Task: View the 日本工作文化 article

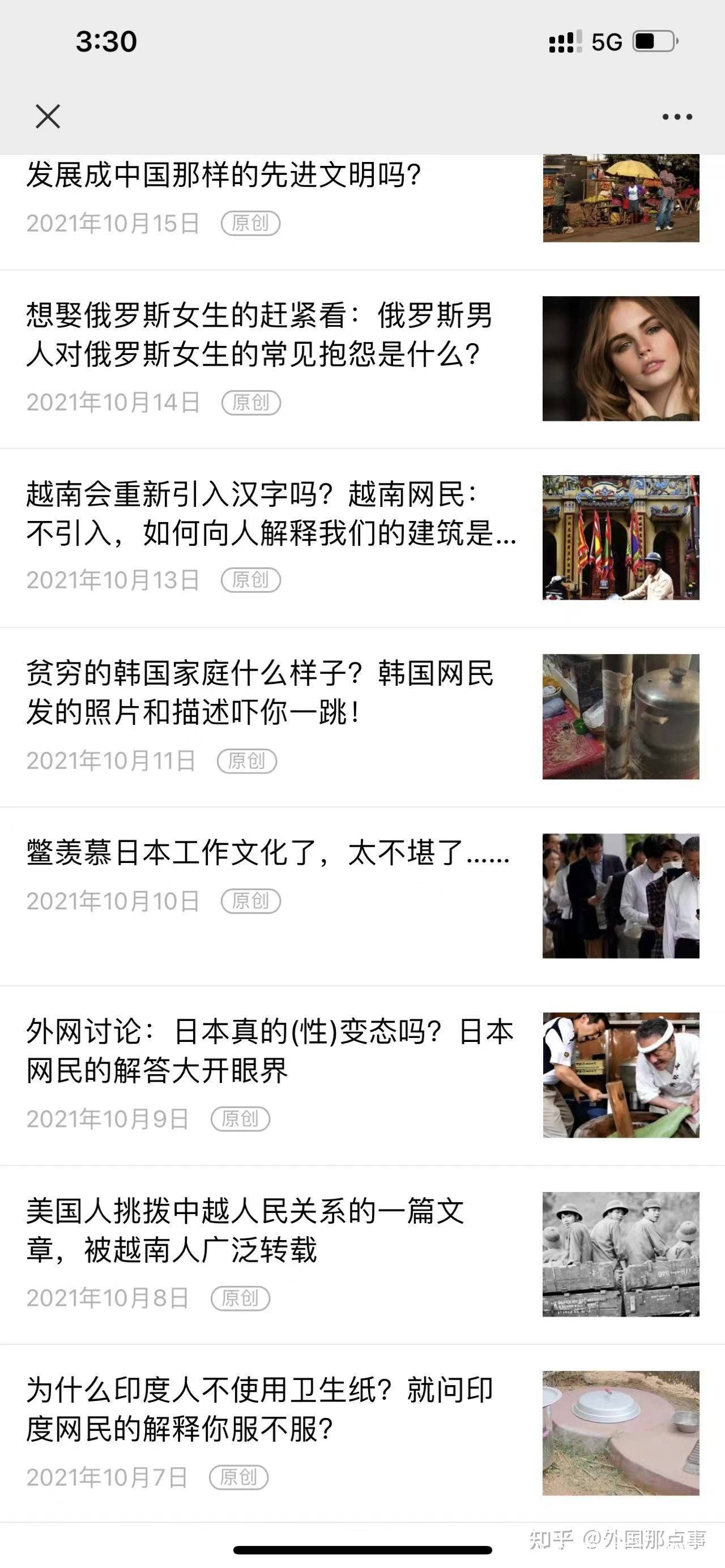Action: [x=268, y=853]
